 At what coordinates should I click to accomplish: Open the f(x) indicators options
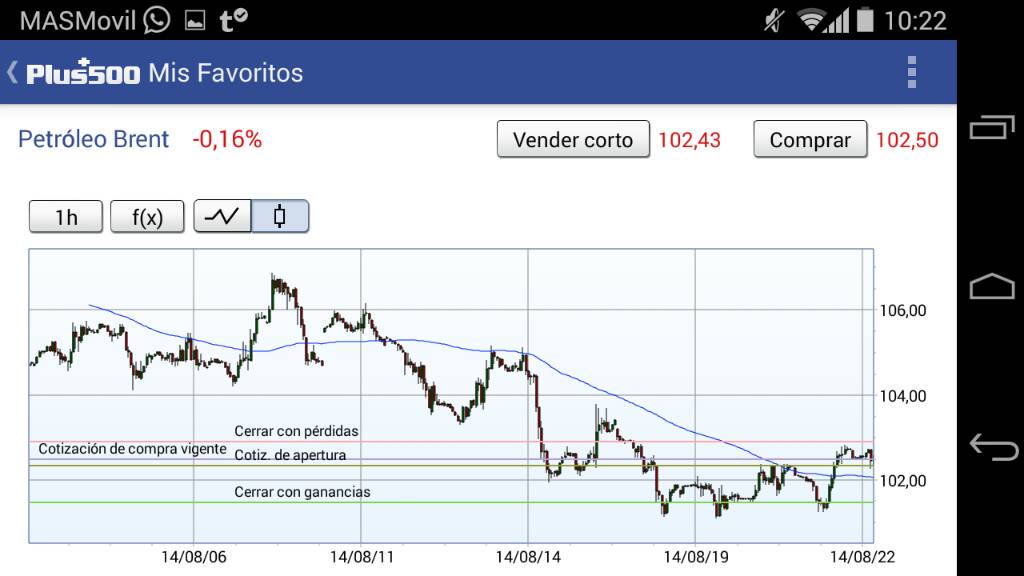(x=147, y=216)
